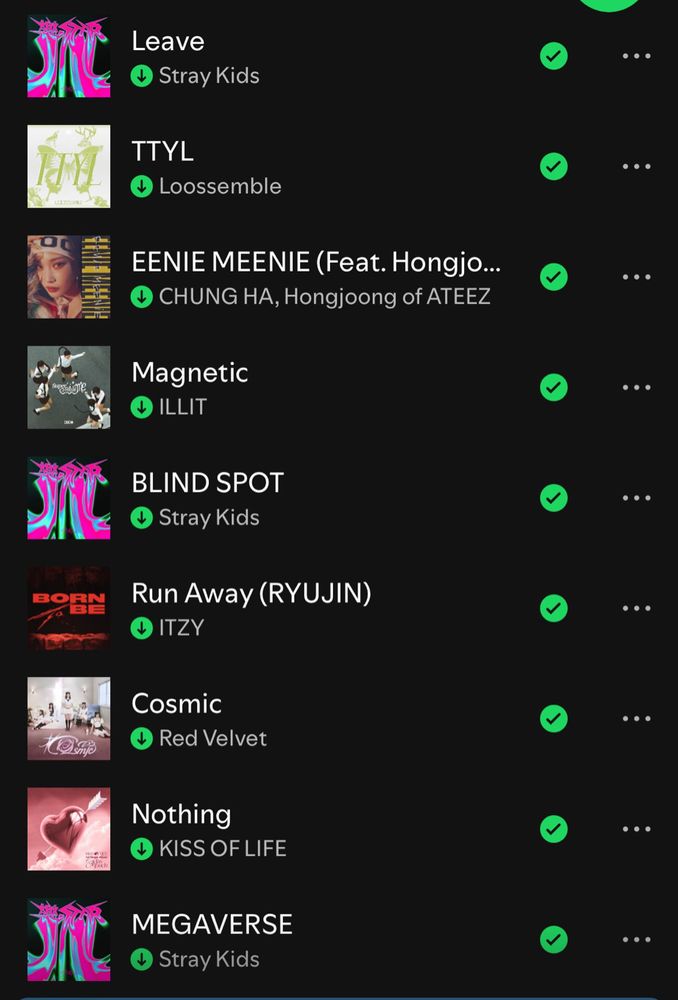Viewport: 678px width, 1000px height.
Task: Tap the green checkmark beside Cosmic
Action: [553, 718]
